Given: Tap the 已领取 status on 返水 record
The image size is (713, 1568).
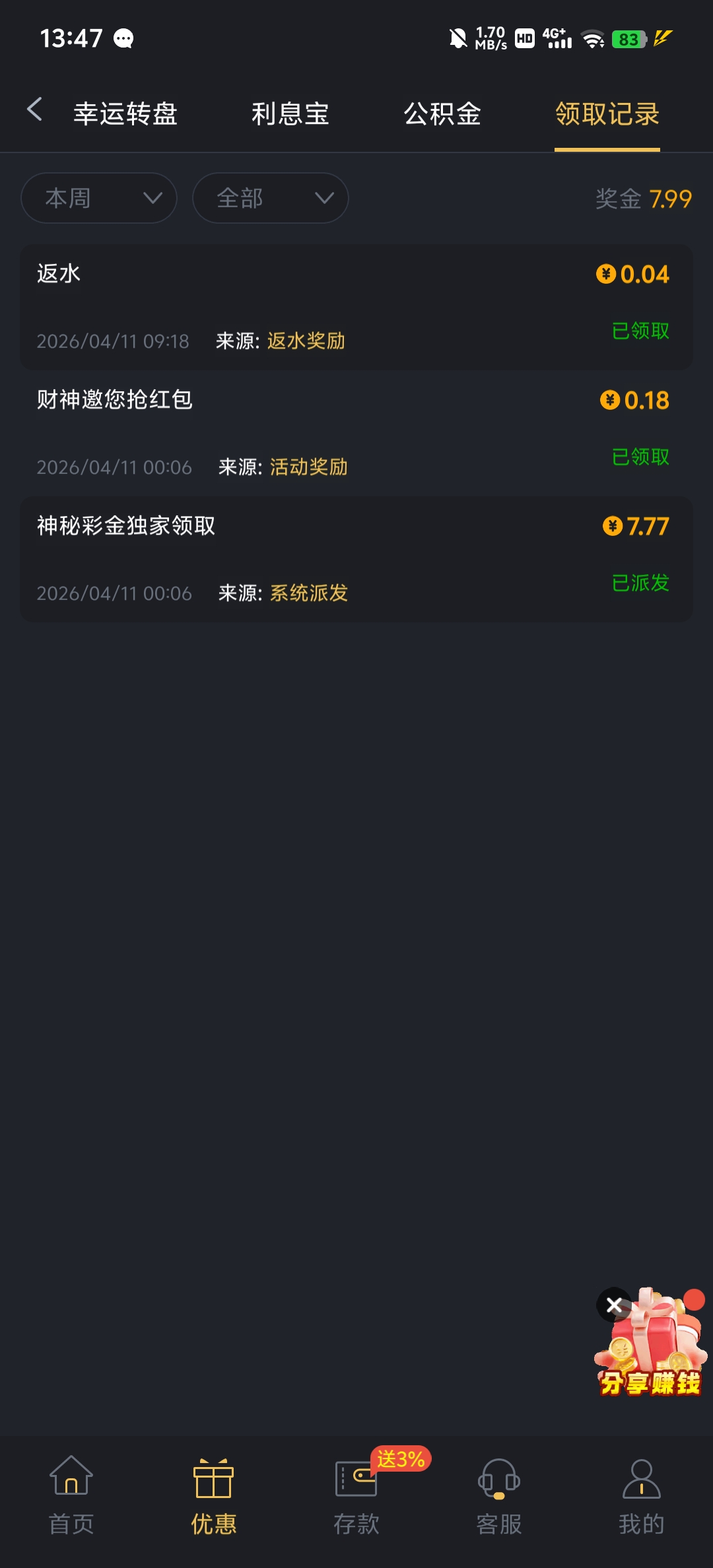Looking at the screenshot, I should (640, 331).
